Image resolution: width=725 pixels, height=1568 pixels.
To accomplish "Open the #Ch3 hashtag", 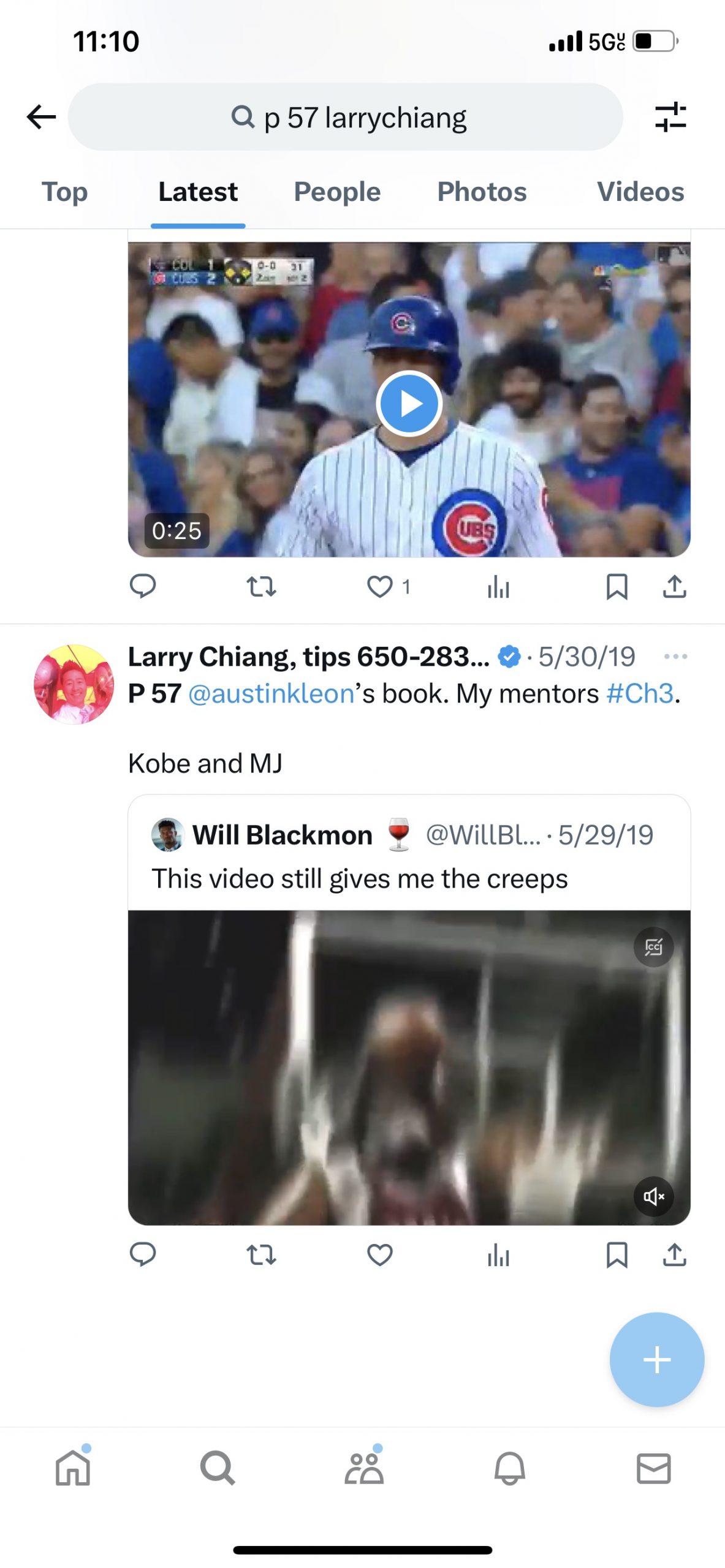I will (x=640, y=694).
